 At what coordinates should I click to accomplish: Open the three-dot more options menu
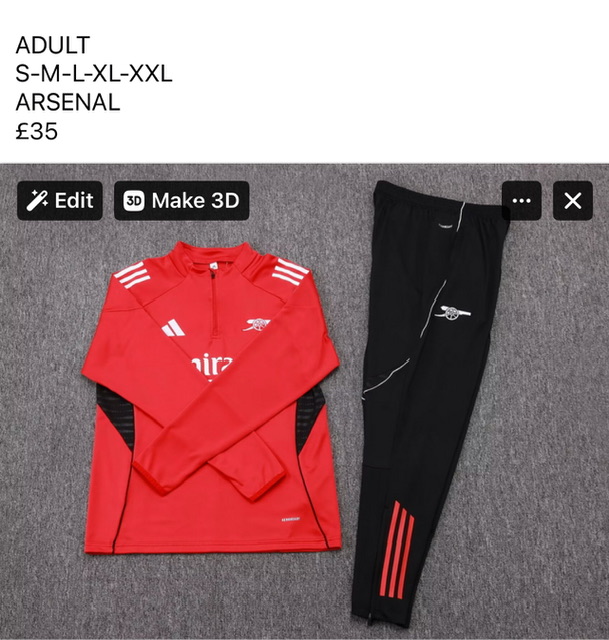(x=521, y=200)
